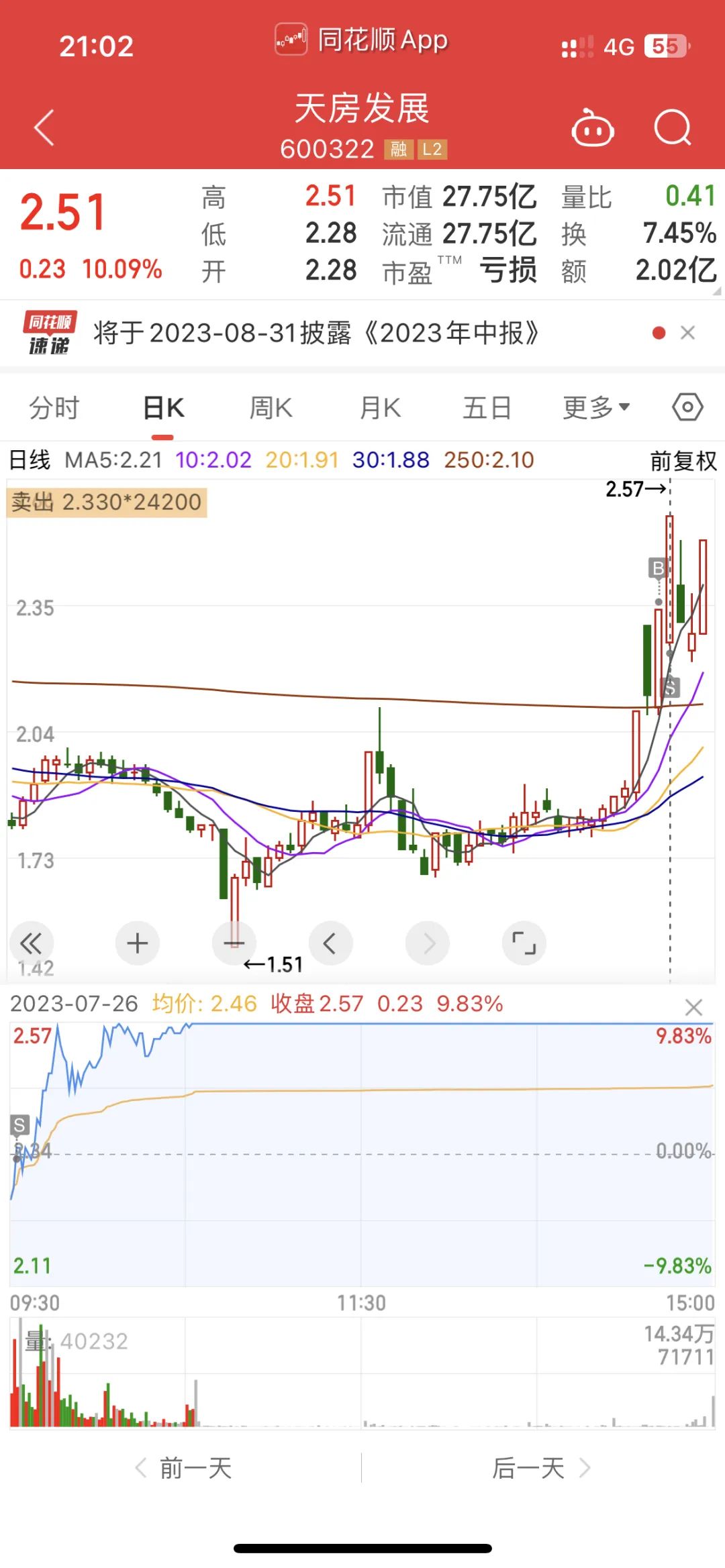Screen dimensions: 725x1568
Task: Show the 月K chart
Action: coord(380,408)
